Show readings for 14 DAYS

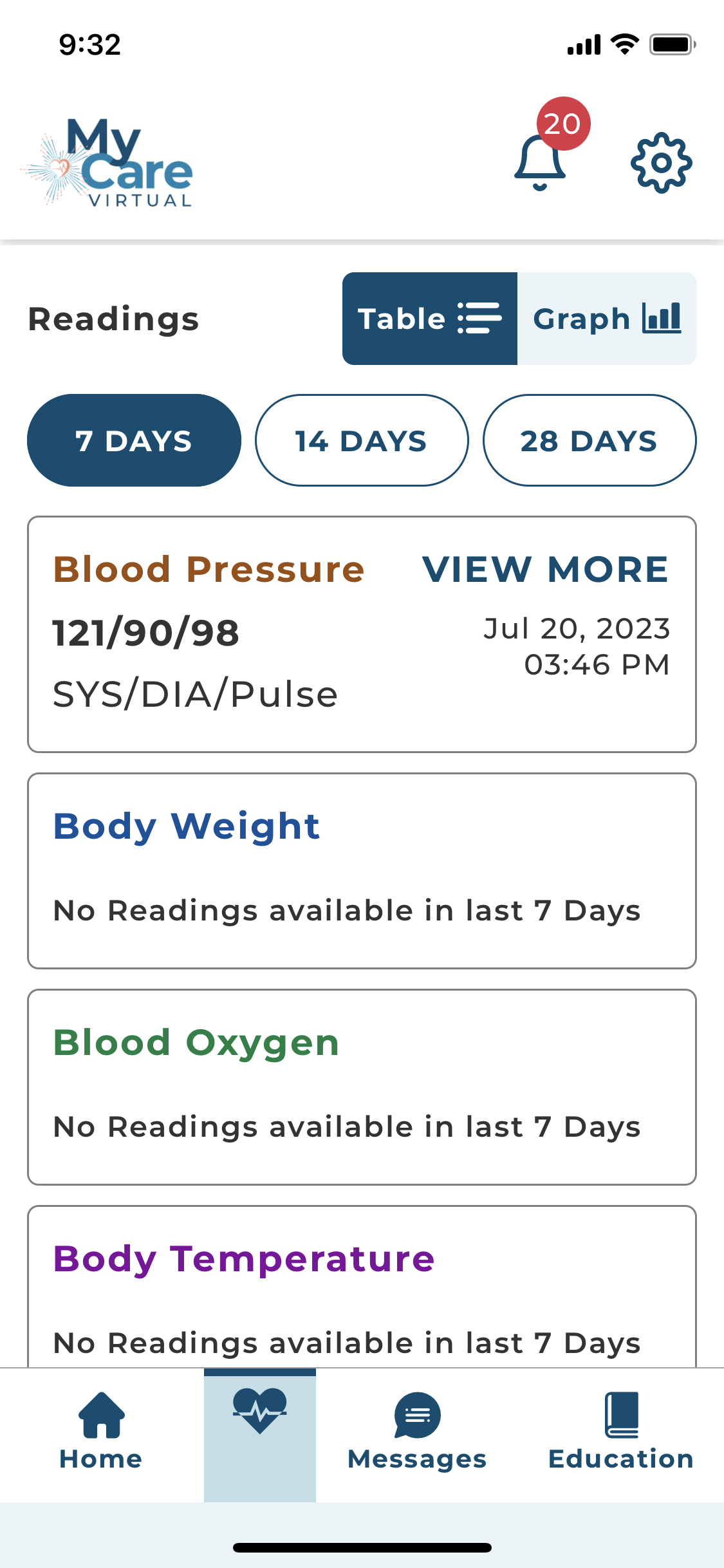pos(362,440)
